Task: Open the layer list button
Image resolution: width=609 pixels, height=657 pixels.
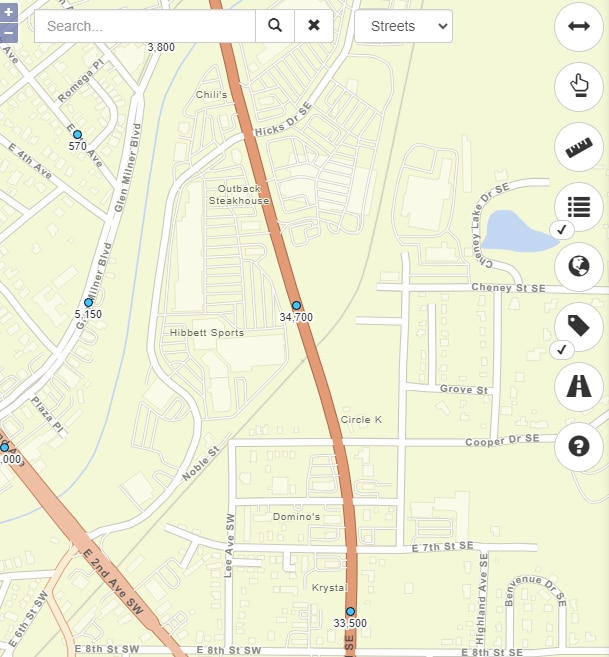Action: [579, 207]
